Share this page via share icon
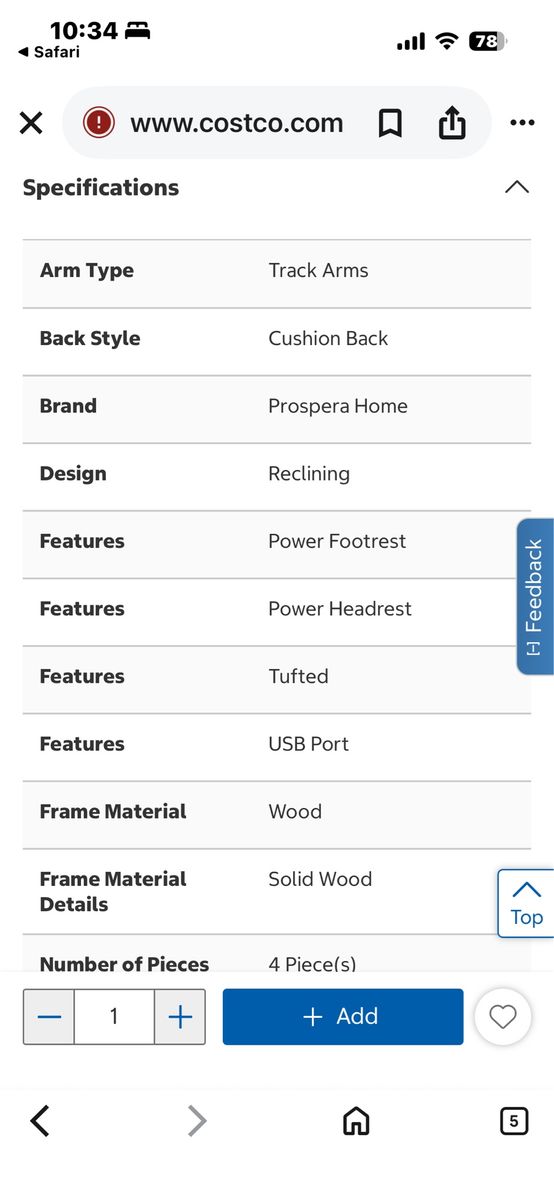Image resolution: width=554 pixels, height=1200 pixels. click(x=452, y=122)
